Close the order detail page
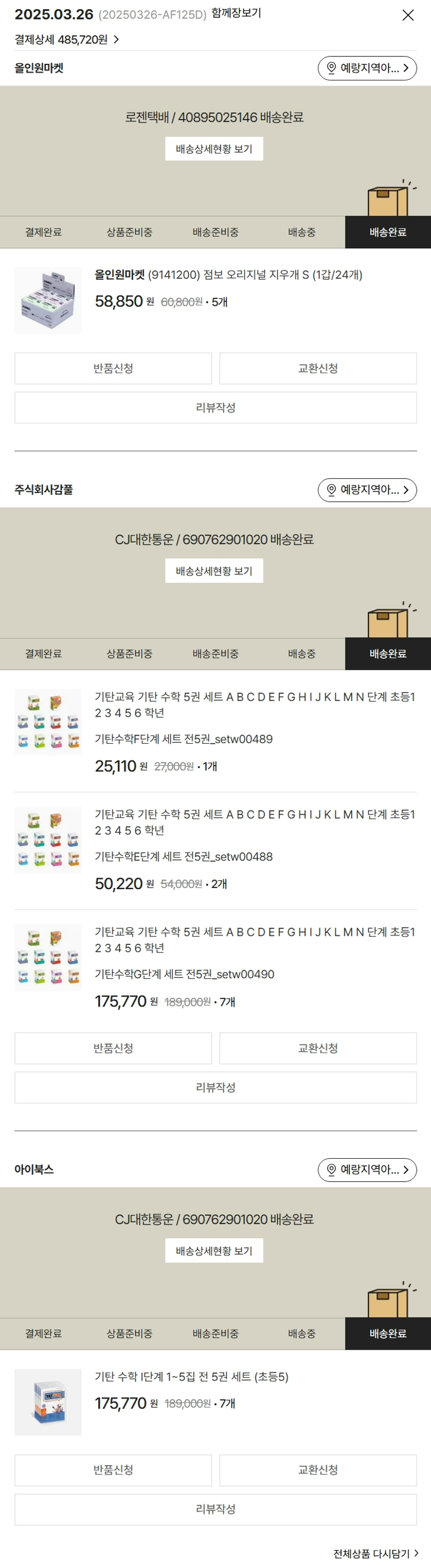Viewport: 431px width, 1568px height. [x=408, y=15]
